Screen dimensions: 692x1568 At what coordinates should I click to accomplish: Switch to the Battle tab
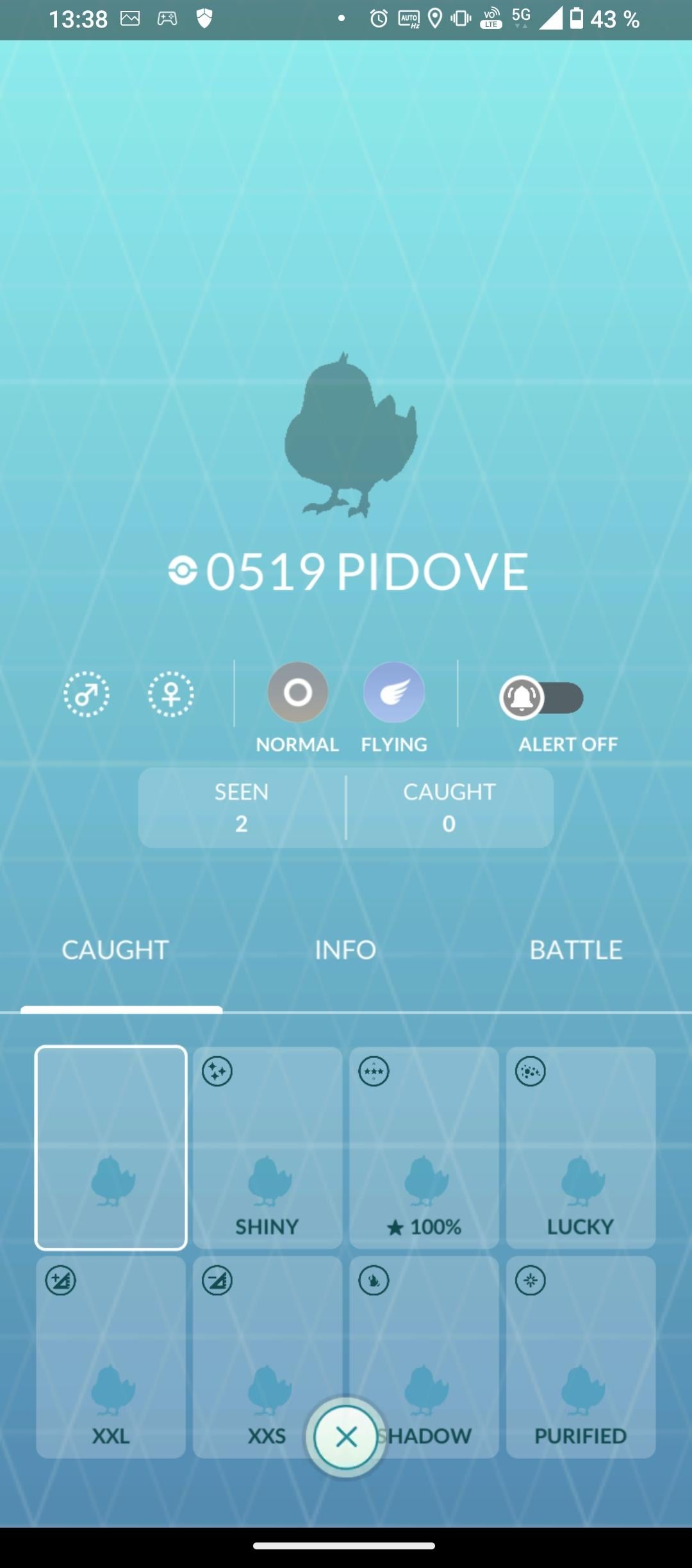point(575,950)
